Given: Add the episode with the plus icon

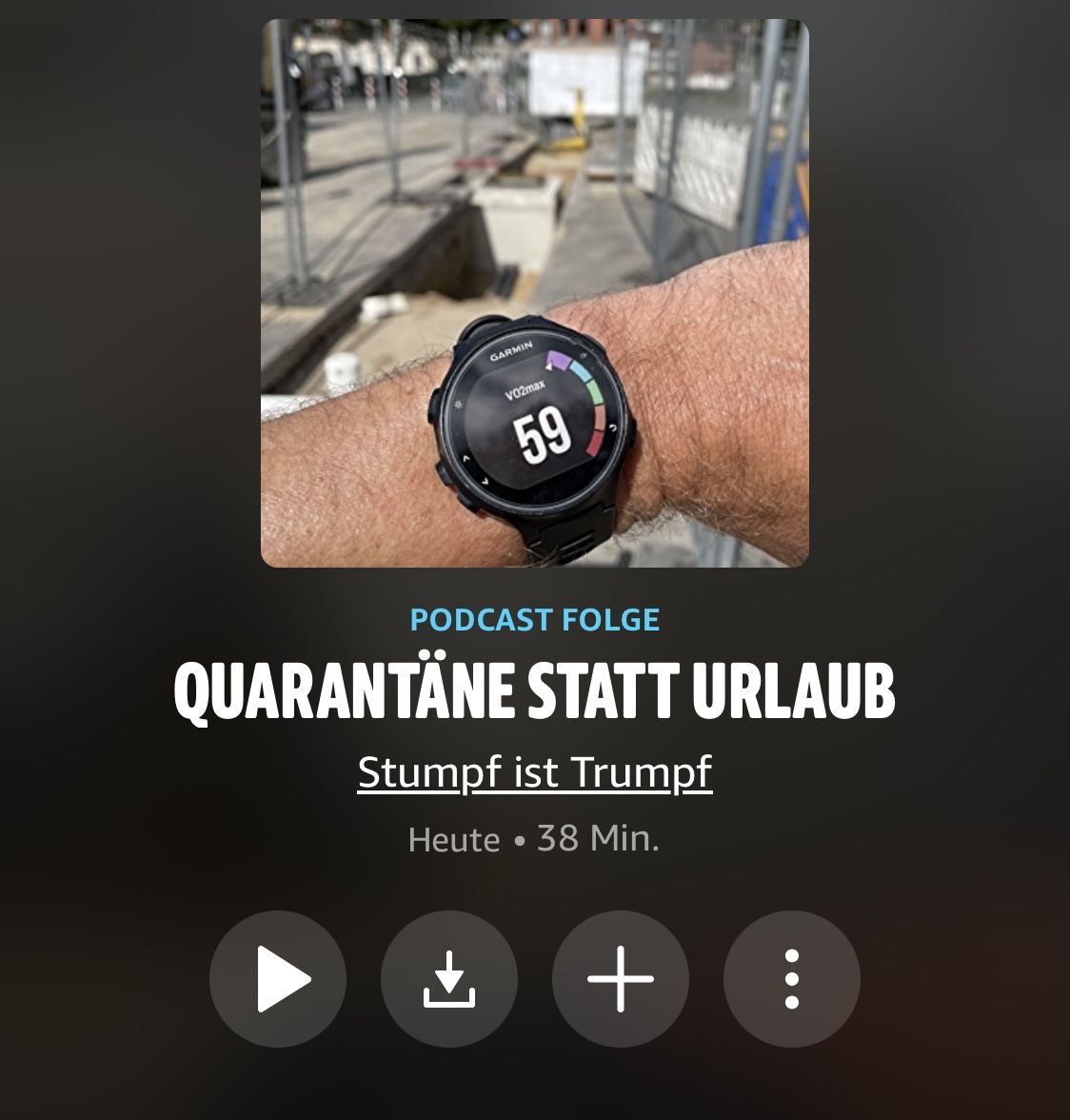Looking at the screenshot, I should pos(621,979).
